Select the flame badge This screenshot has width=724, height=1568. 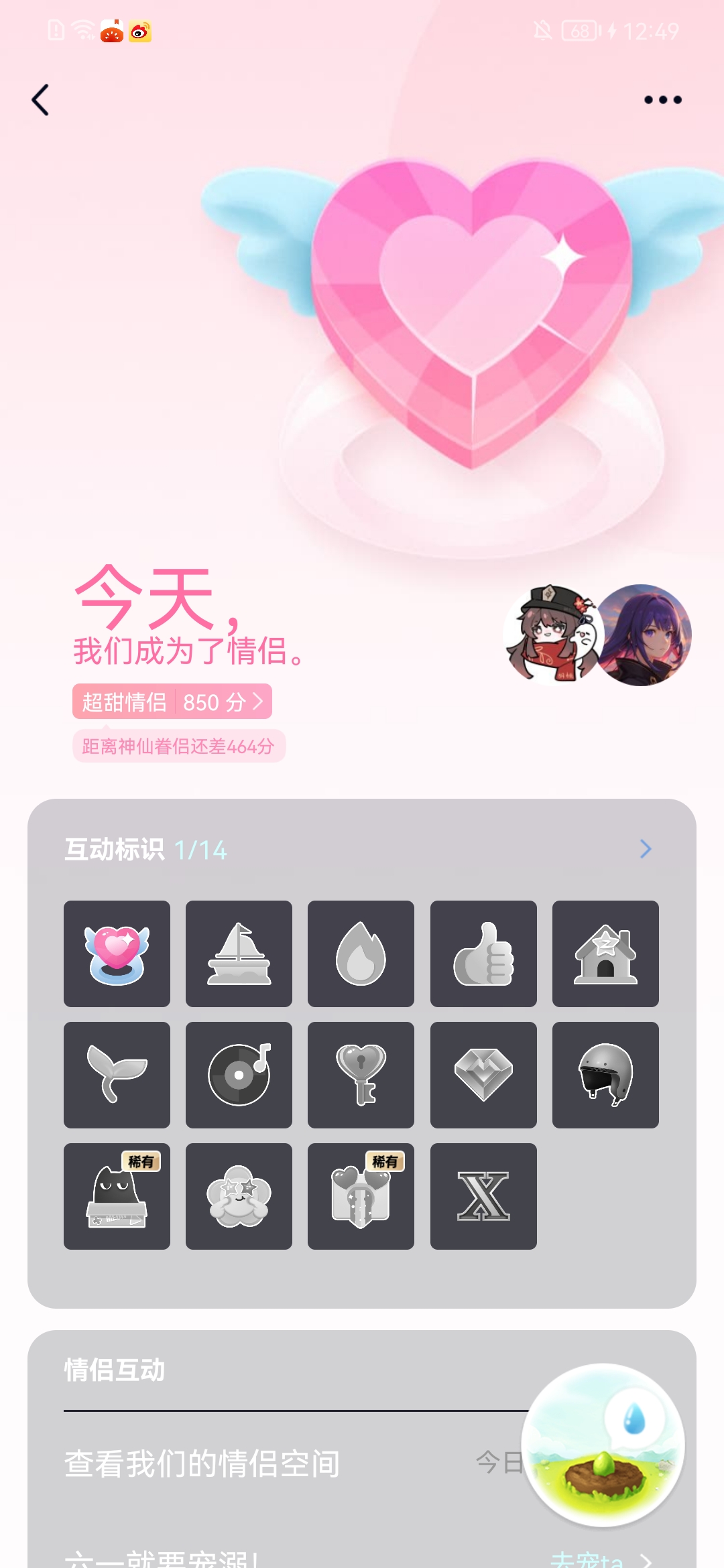(361, 954)
